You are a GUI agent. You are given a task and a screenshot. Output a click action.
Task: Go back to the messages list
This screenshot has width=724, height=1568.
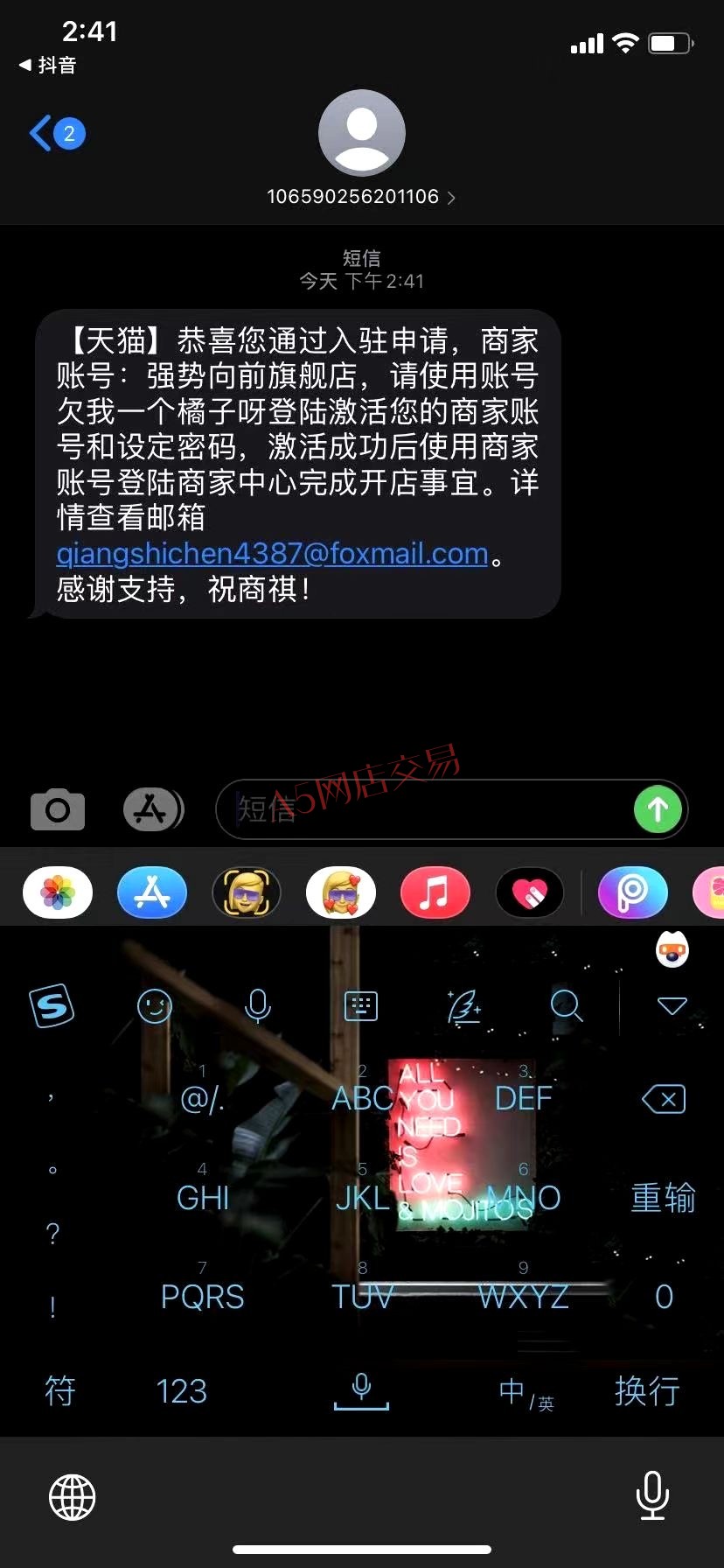pyautogui.click(x=57, y=134)
